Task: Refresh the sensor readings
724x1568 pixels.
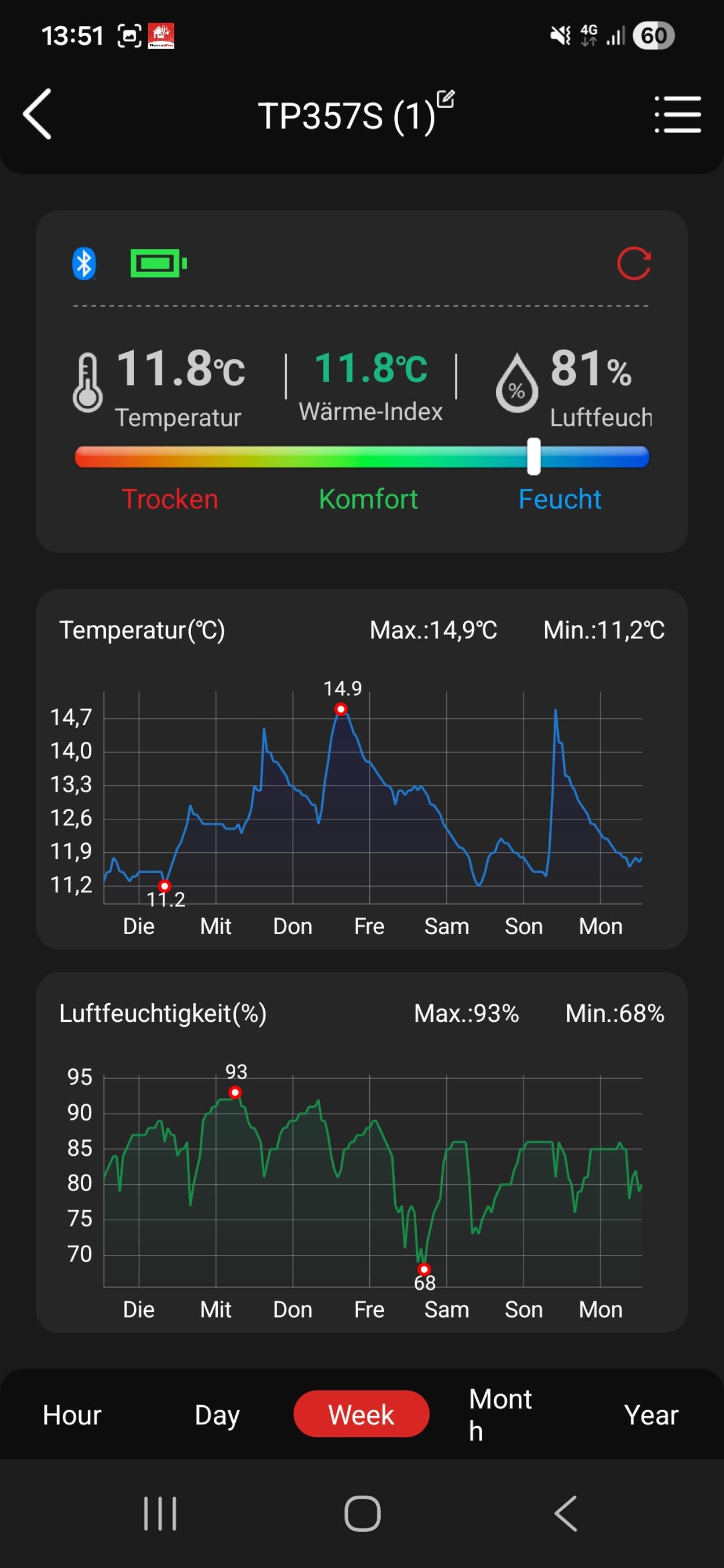Action: (633, 264)
